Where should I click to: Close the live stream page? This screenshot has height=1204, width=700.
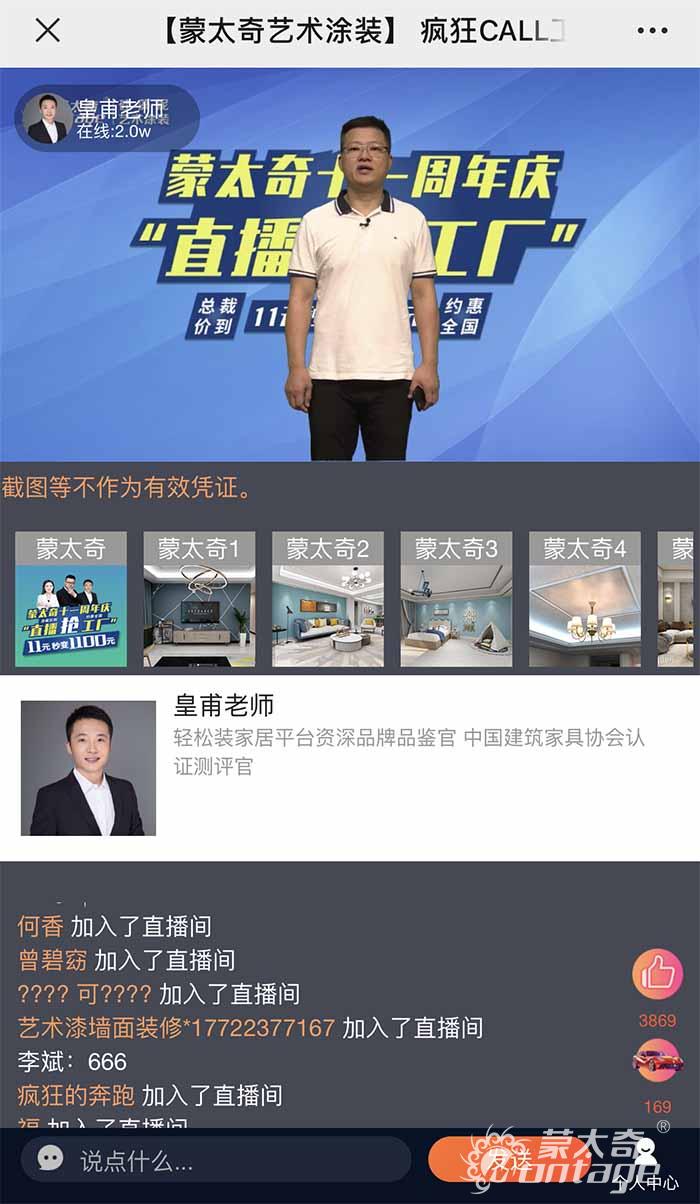[47, 31]
